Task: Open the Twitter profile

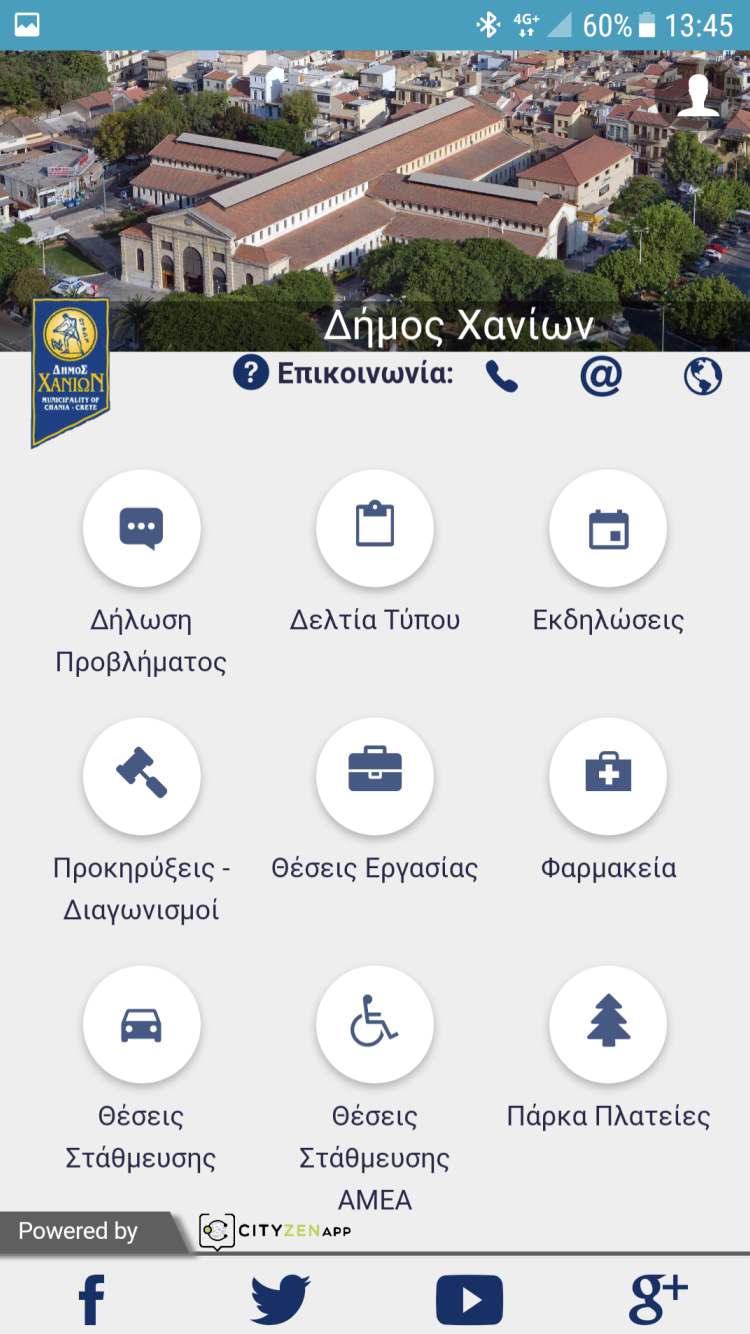Action: coord(280,1298)
